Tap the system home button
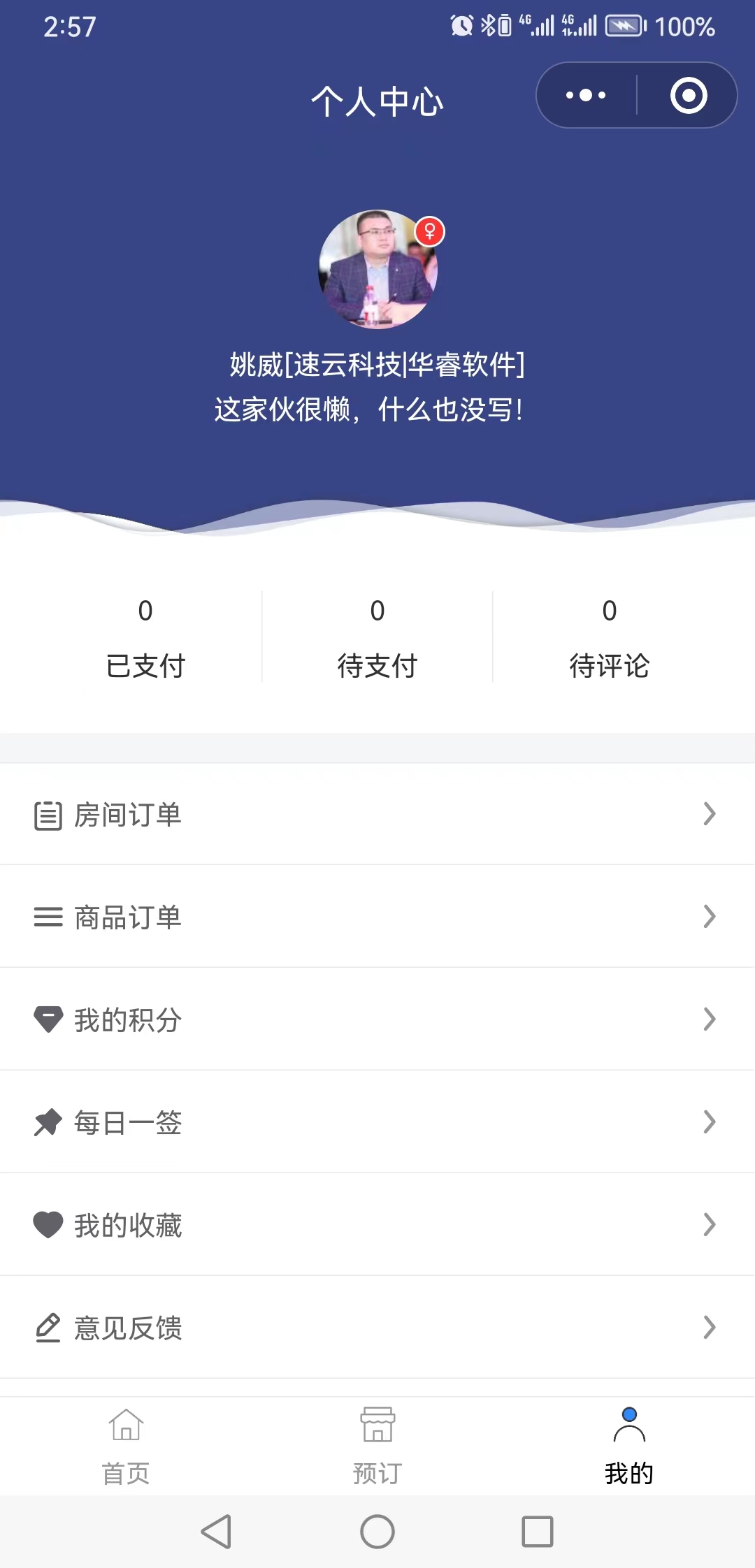The image size is (755, 1568). pos(377,1532)
